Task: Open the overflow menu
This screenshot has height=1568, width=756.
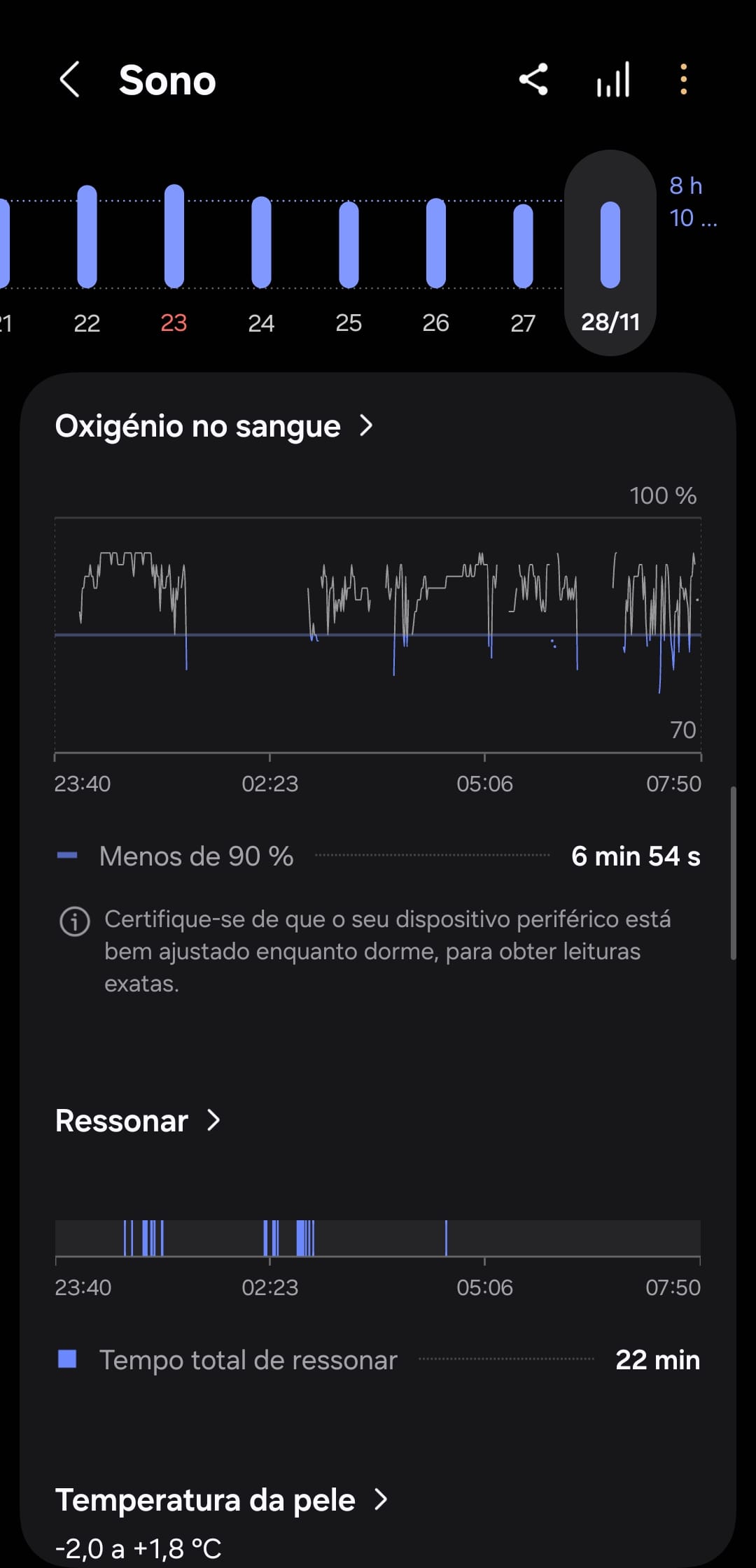Action: click(x=684, y=79)
